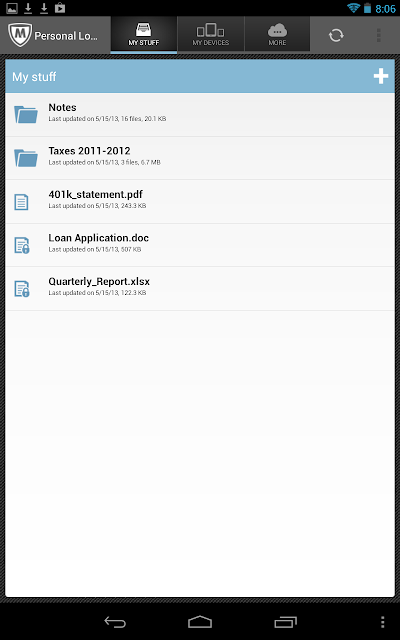
Task: Tap the Personal Locker app logo
Action: pos(20,35)
